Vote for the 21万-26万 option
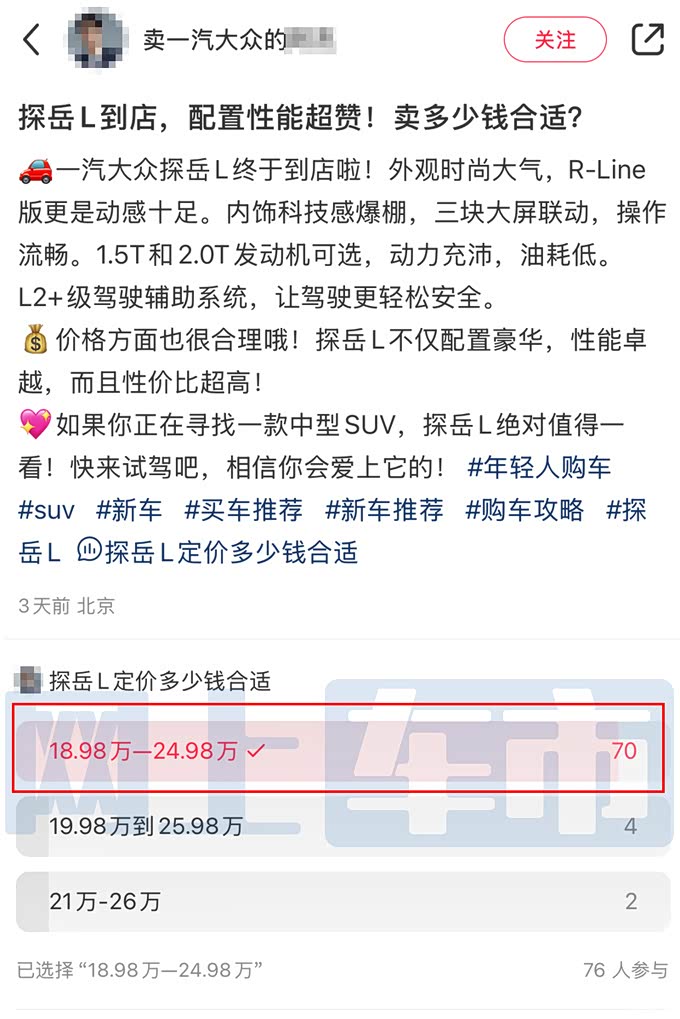Screen dimensions: 680x1019 point(340,901)
